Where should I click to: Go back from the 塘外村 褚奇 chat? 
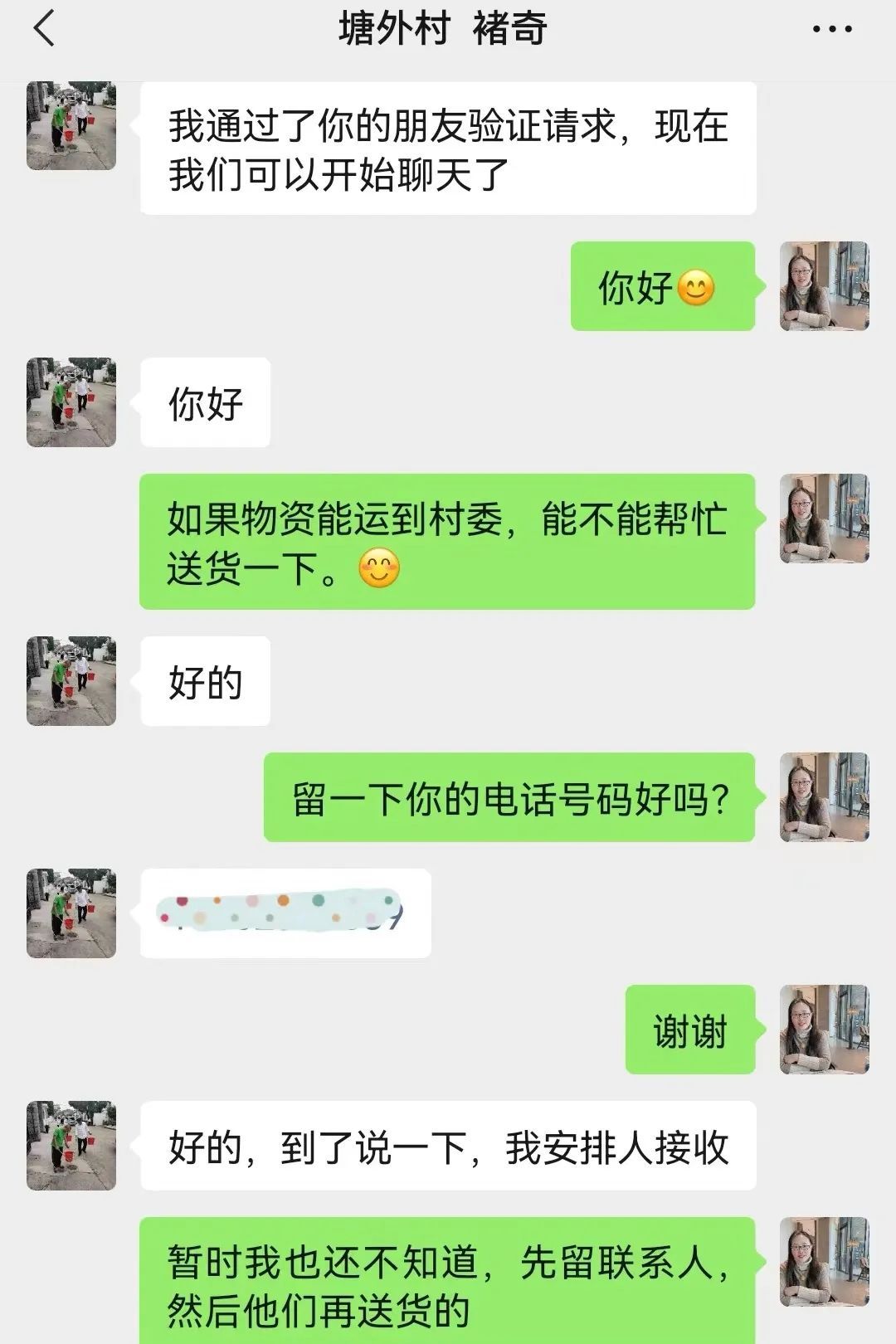44,29
